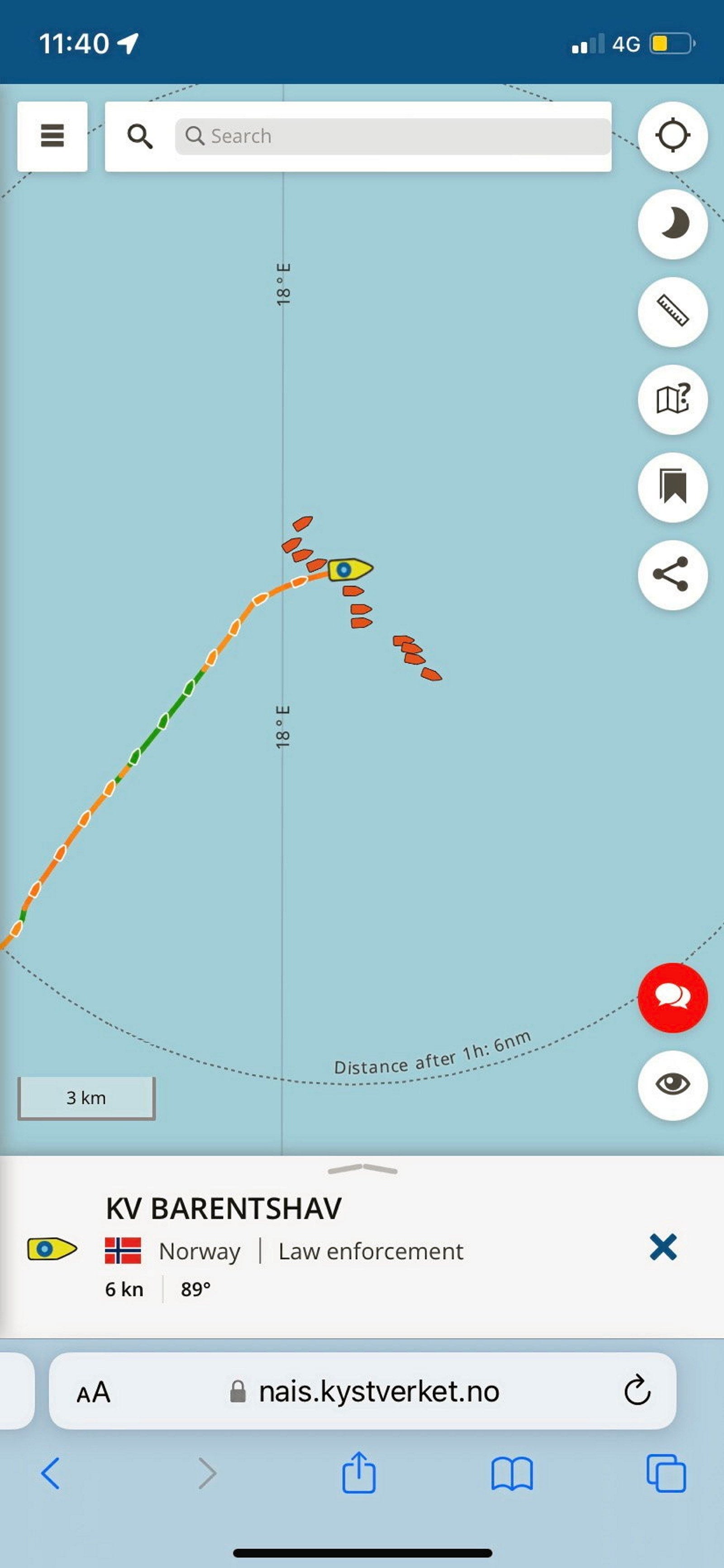Reload the nais.kystverket.no page
The image size is (724, 1568).
click(x=637, y=1391)
